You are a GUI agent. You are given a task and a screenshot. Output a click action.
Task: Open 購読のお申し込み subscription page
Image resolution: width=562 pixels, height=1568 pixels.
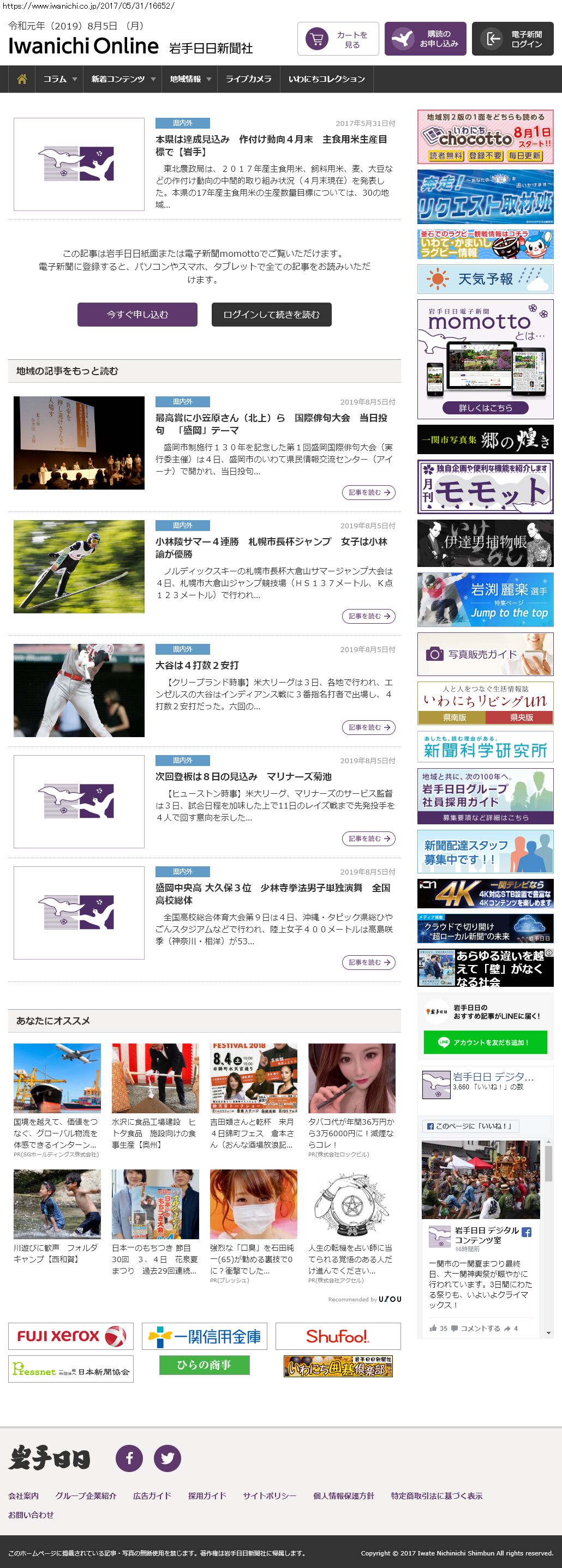425,40
